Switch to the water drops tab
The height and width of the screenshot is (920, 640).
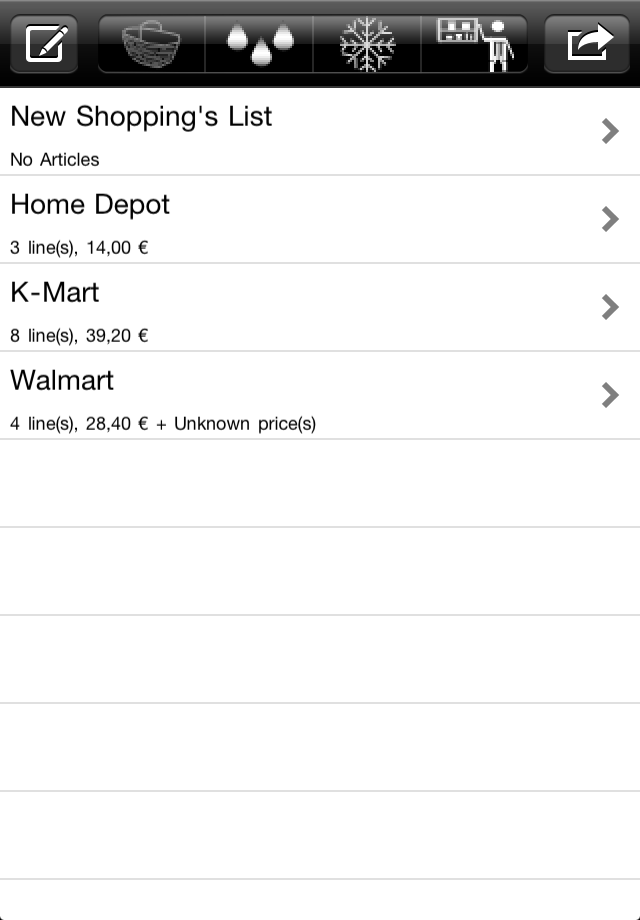click(x=260, y=44)
